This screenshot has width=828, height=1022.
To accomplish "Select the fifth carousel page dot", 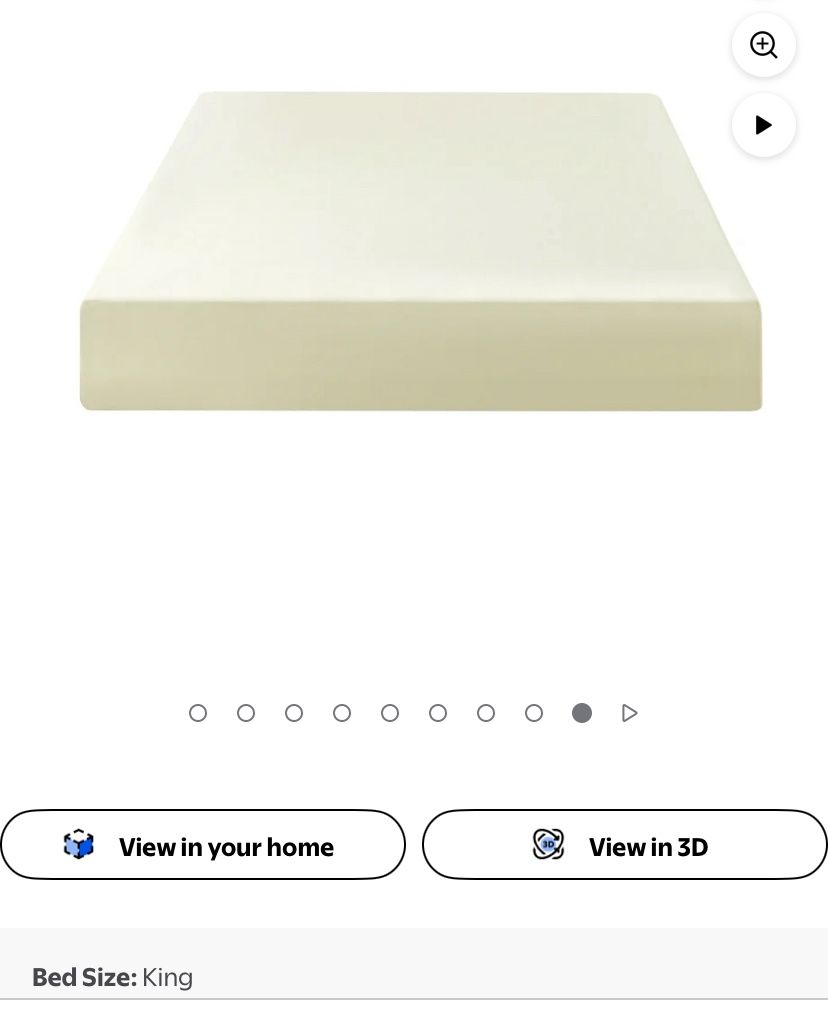I will coord(390,713).
